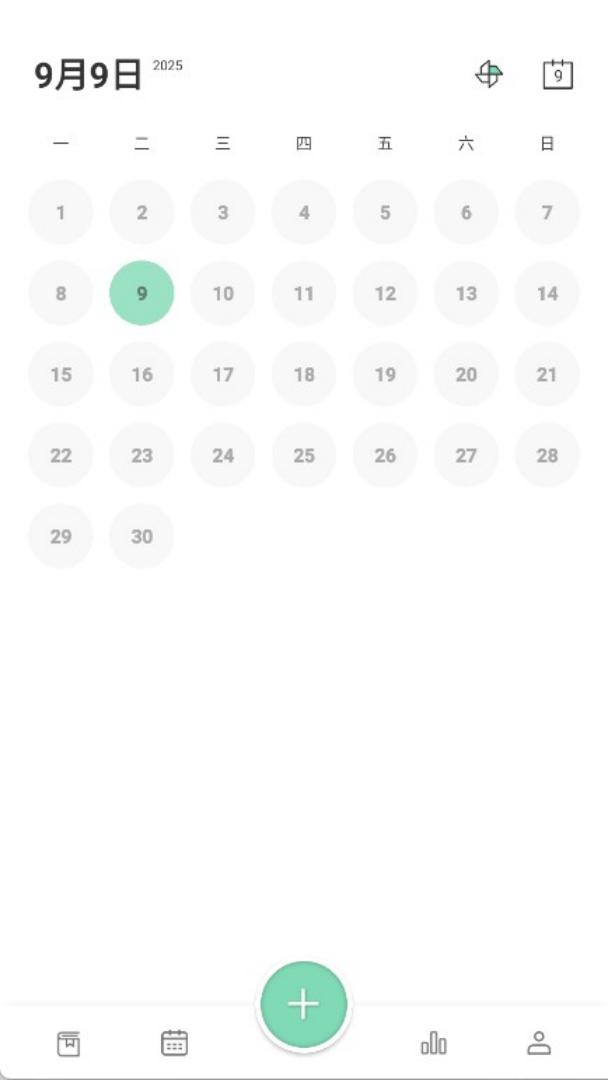Jump to today with the calendar icon
This screenshot has width=608, height=1080.
[557, 74]
